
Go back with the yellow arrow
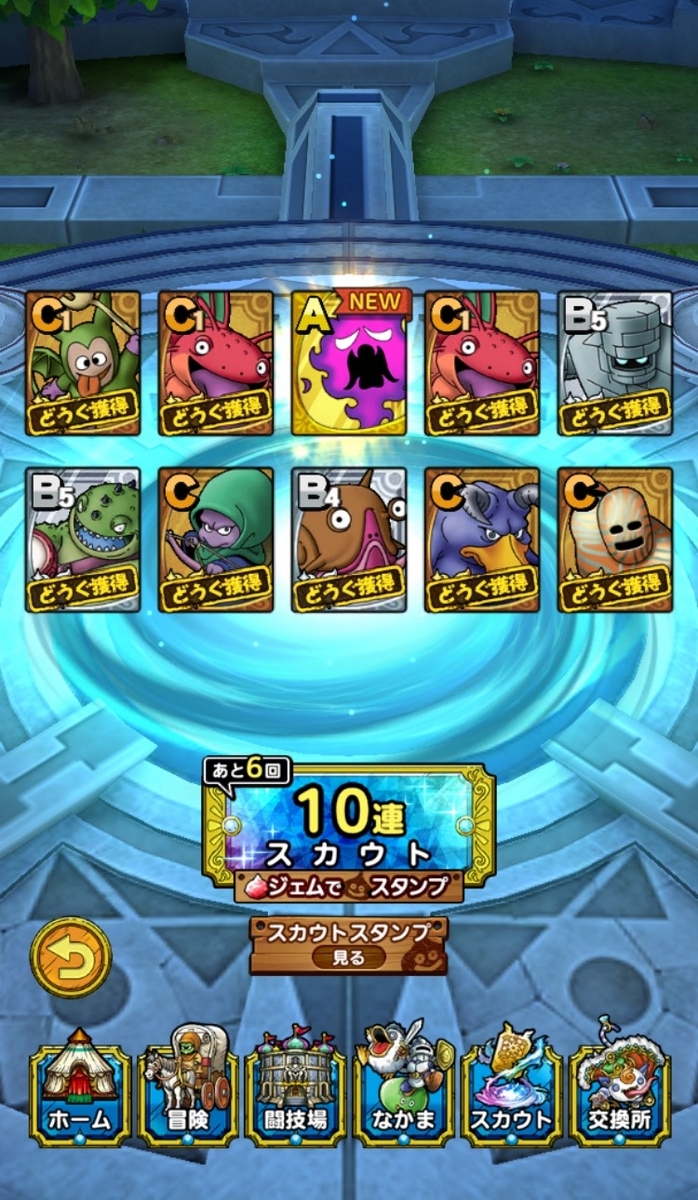[71, 958]
